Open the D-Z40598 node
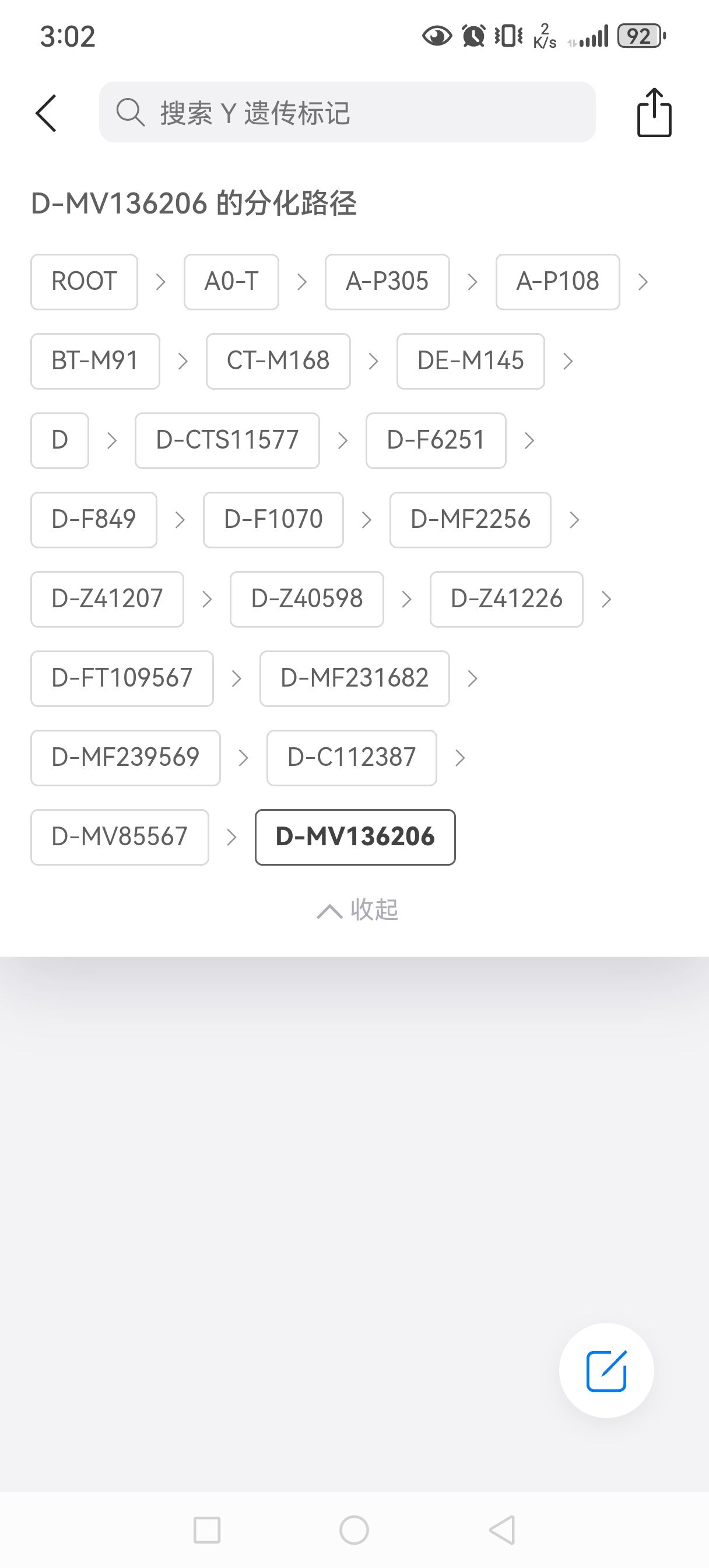 pos(307,599)
